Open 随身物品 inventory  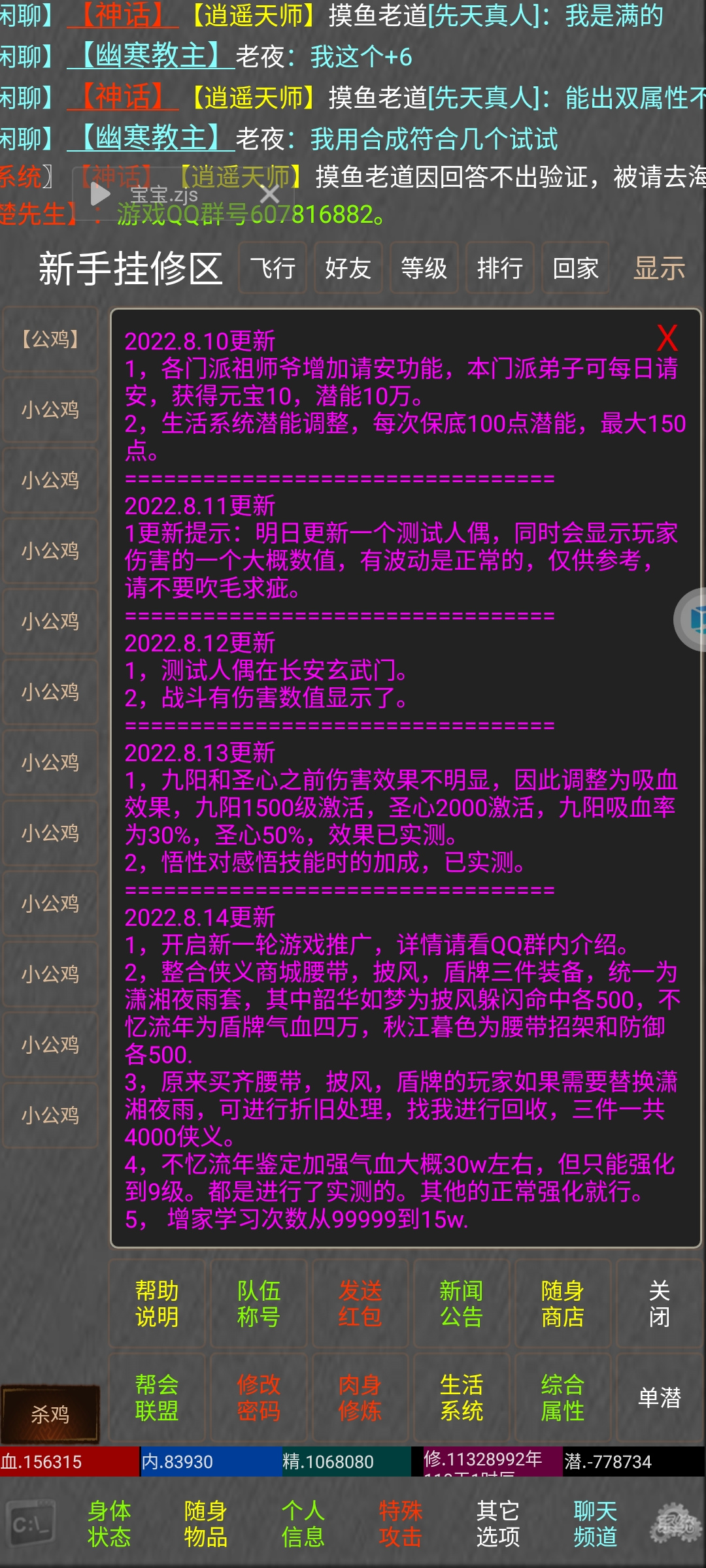206,1524
